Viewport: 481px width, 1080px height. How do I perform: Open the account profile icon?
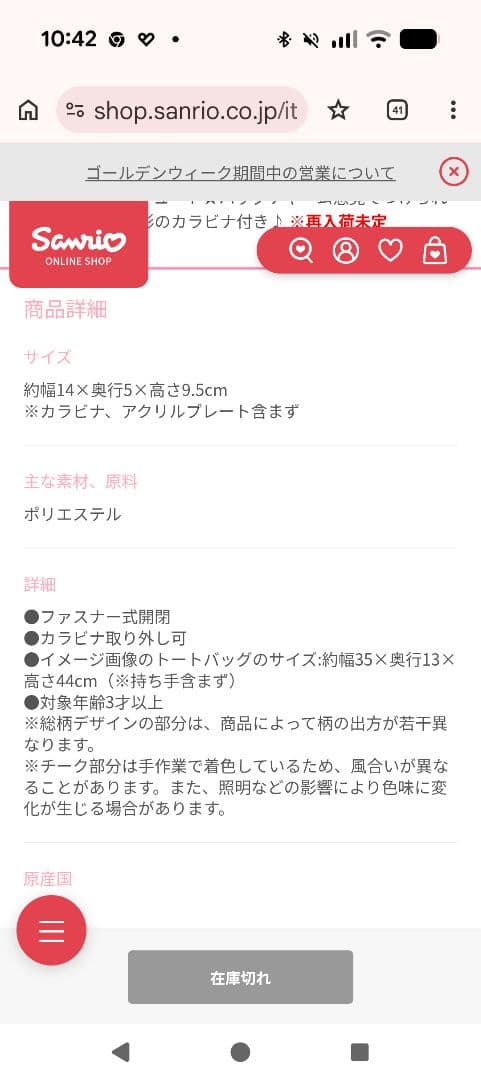[x=346, y=250]
